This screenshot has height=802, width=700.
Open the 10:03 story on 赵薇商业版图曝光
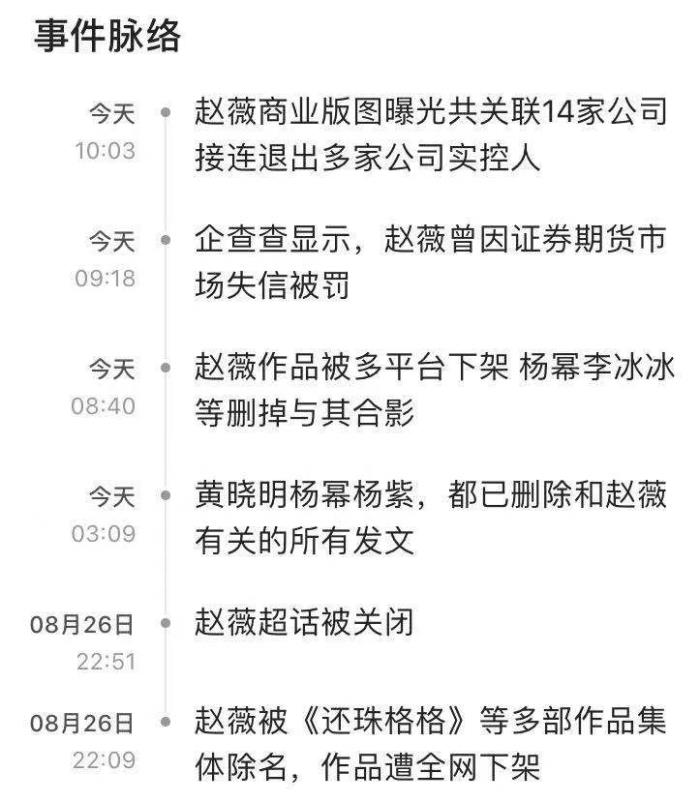[x=430, y=134]
